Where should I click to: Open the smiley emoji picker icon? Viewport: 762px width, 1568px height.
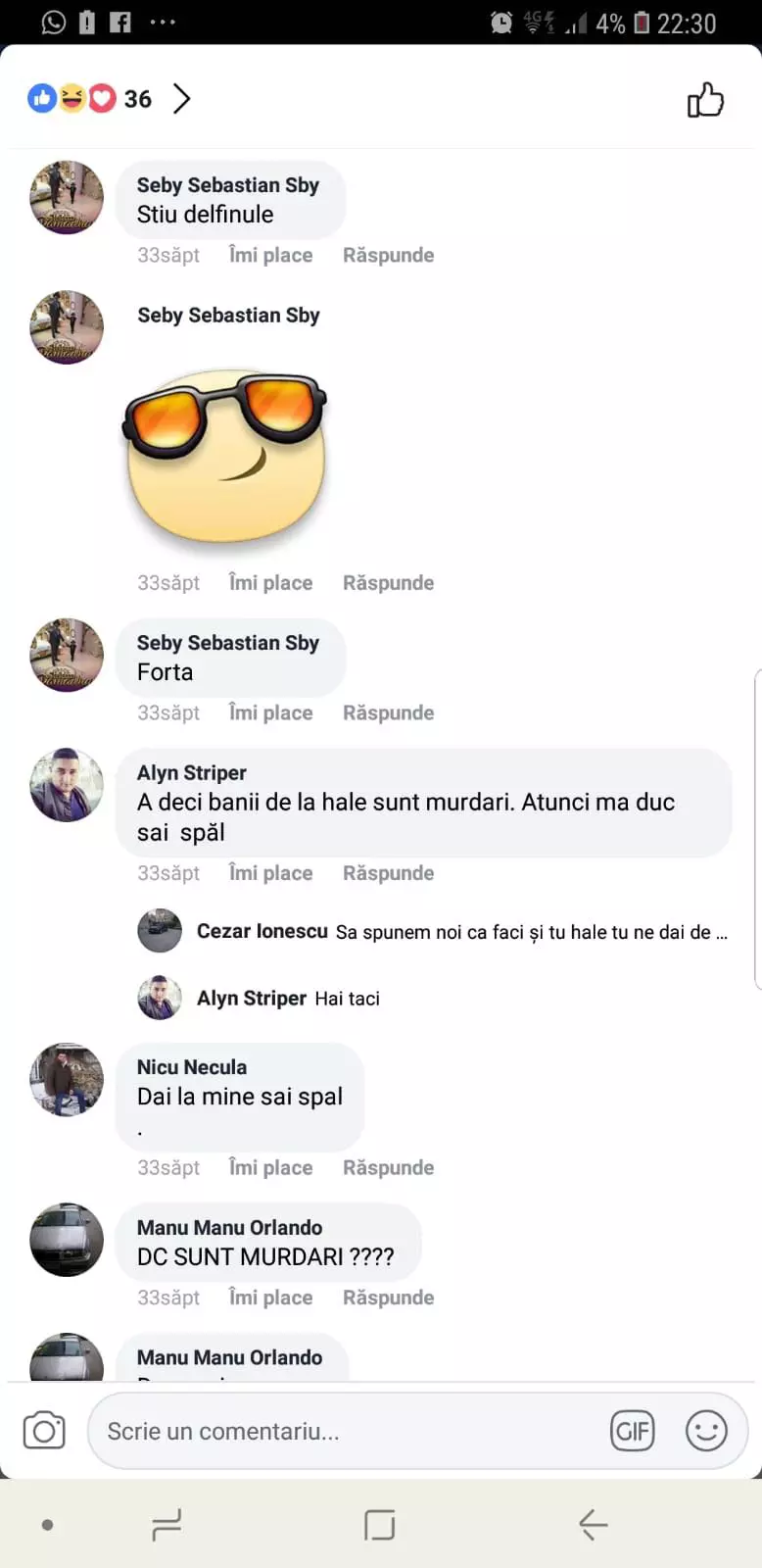(705, 1430)
